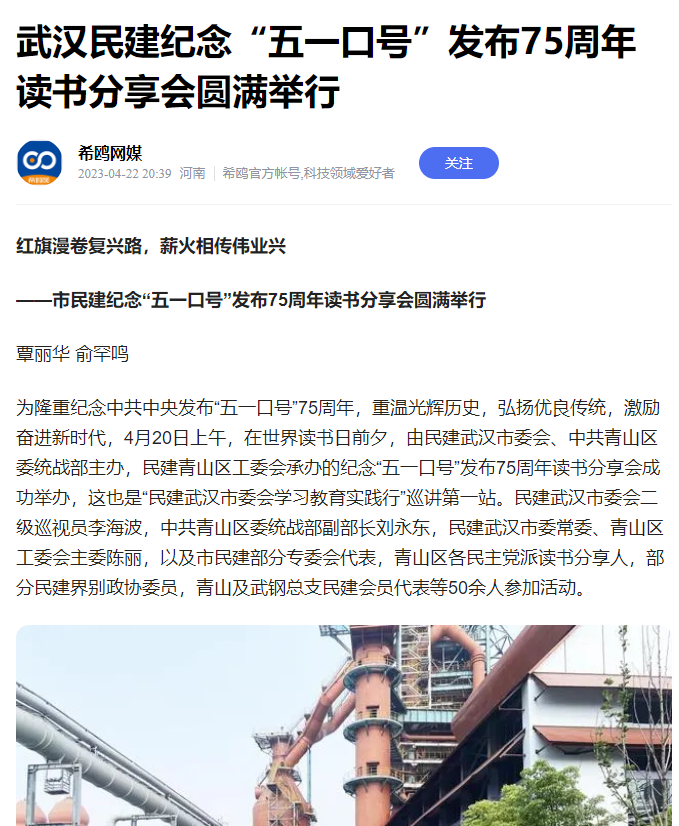Follow the 希鸥网媒 account
Screen dimensions: 679x826
pos(458,163)
